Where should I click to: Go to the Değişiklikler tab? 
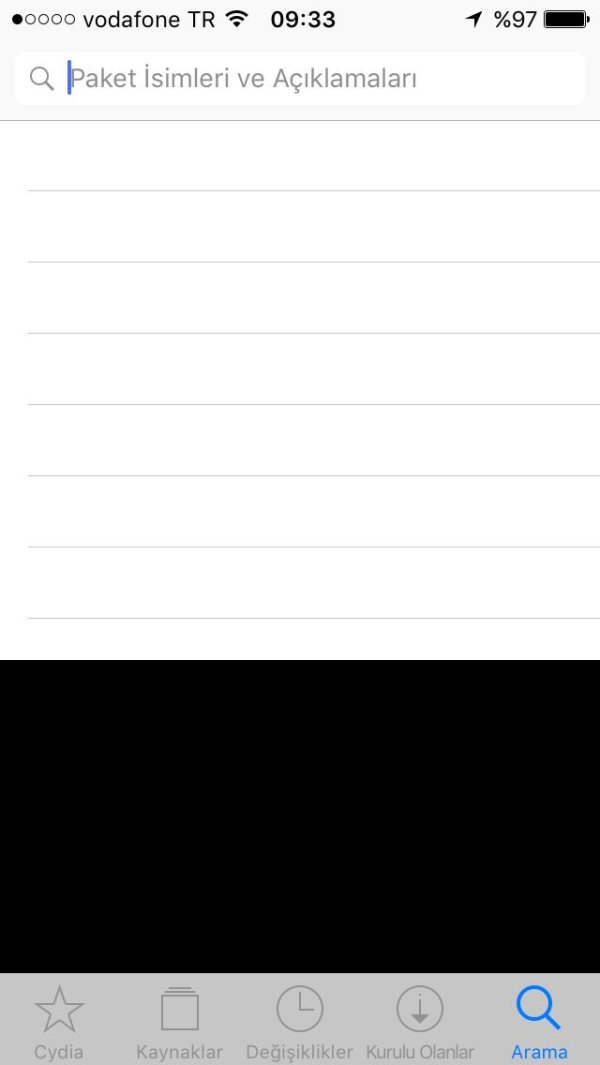pos(300,1020)
